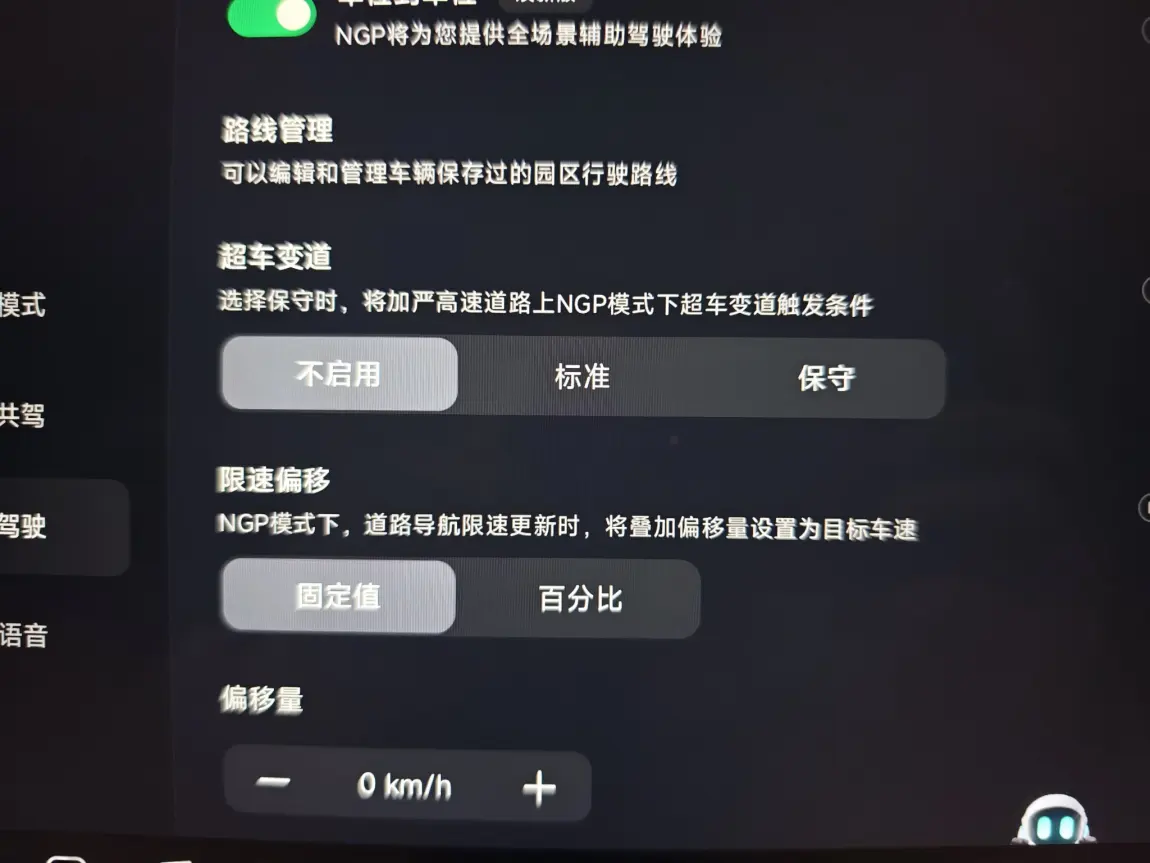Set overtaking lane change to 标准
1150x863 pixels.
coord(582,377)
